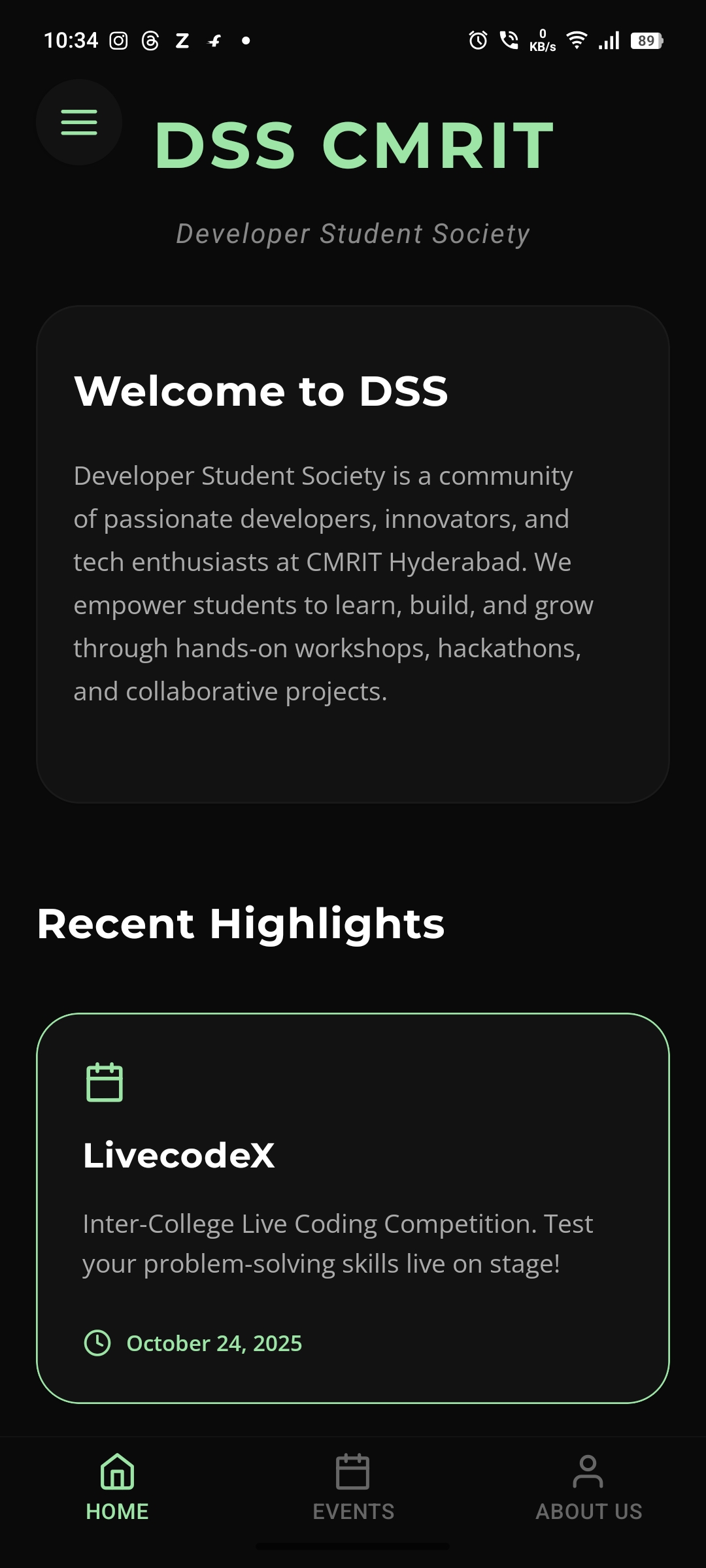Viewport: 706px width, 1568px height.
Task: Tap the October 24, 2025 date text
Action: tap(214, 1343)
